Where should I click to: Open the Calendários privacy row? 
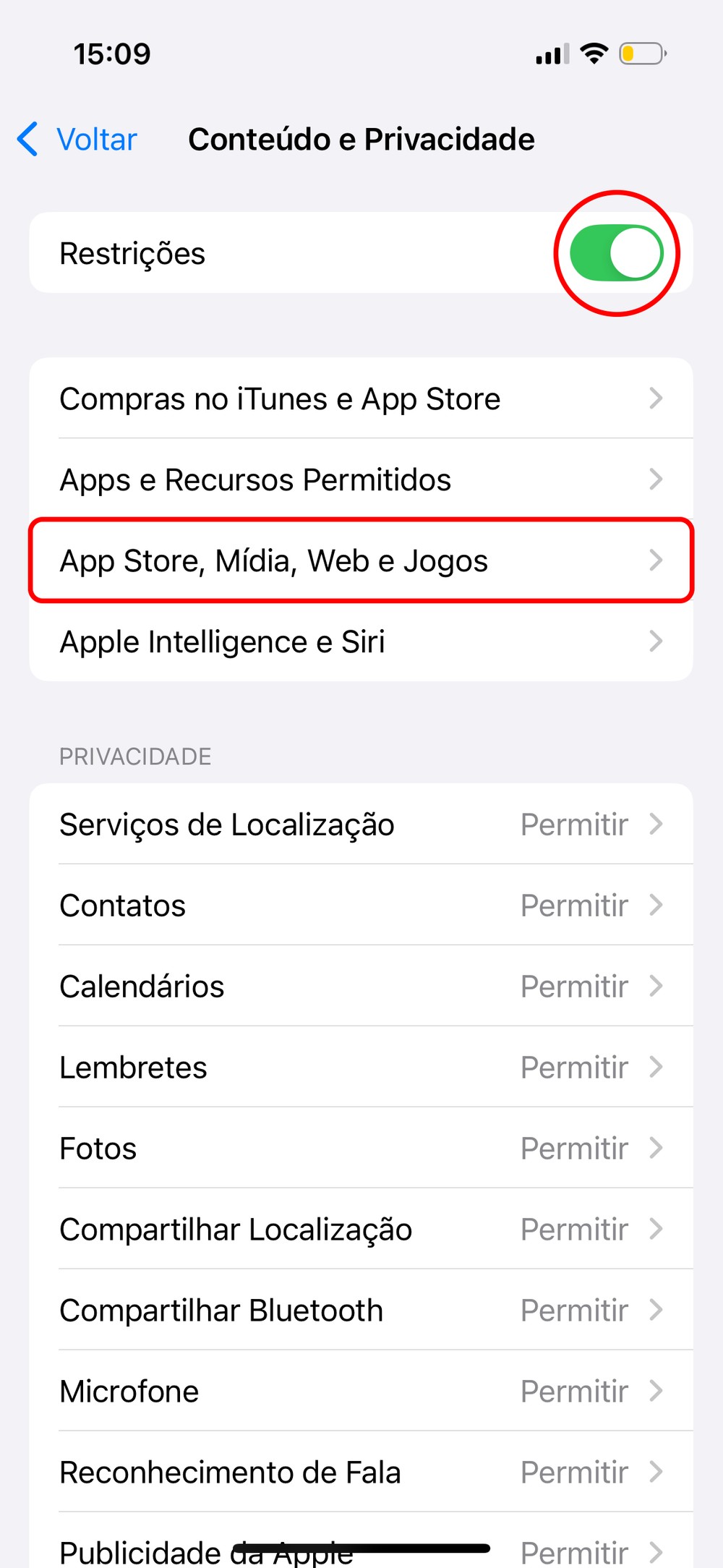360,987
